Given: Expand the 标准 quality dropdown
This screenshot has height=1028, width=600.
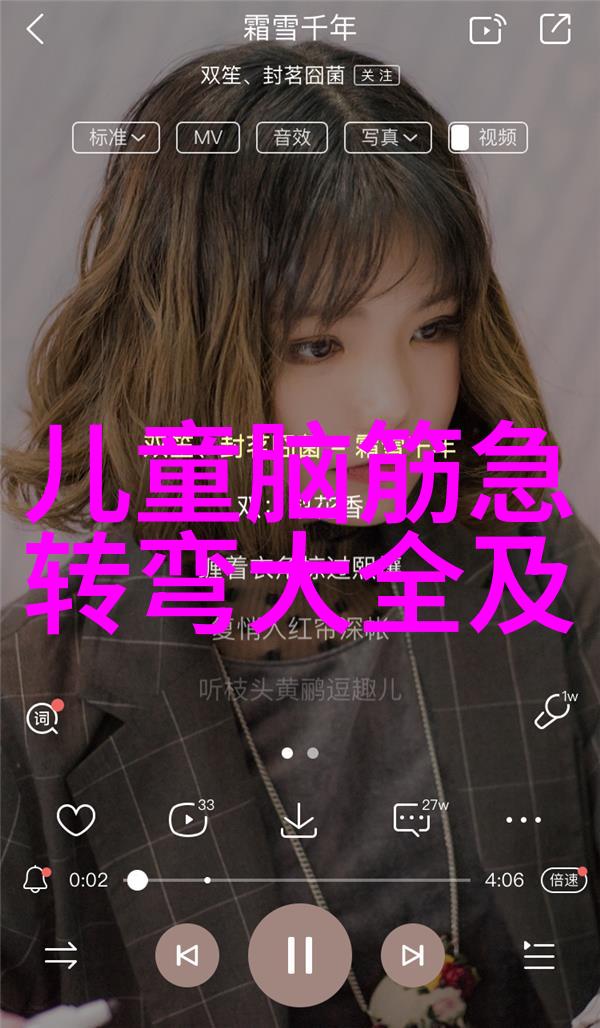Looking at the screenshot, I should point(116,137).
